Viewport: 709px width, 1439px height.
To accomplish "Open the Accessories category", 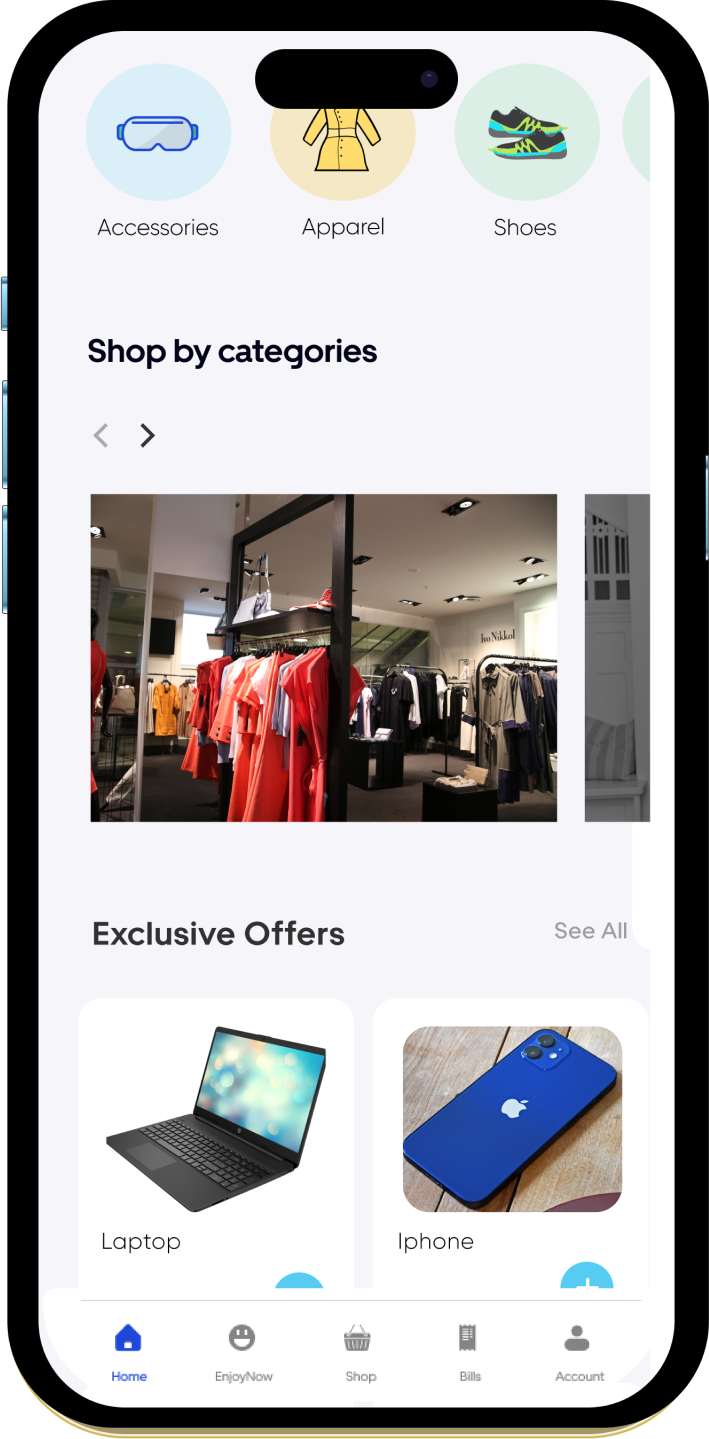I will (158, 133).
